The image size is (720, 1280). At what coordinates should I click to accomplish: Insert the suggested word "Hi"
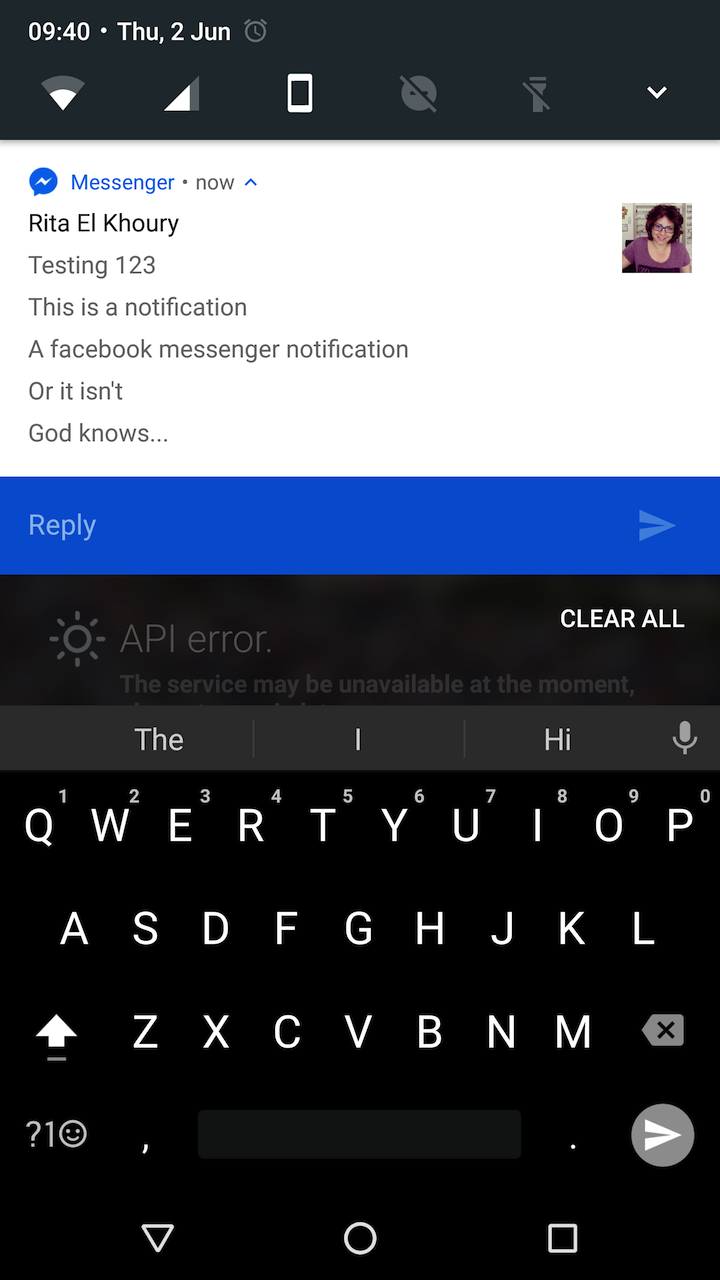click(557, 739)
